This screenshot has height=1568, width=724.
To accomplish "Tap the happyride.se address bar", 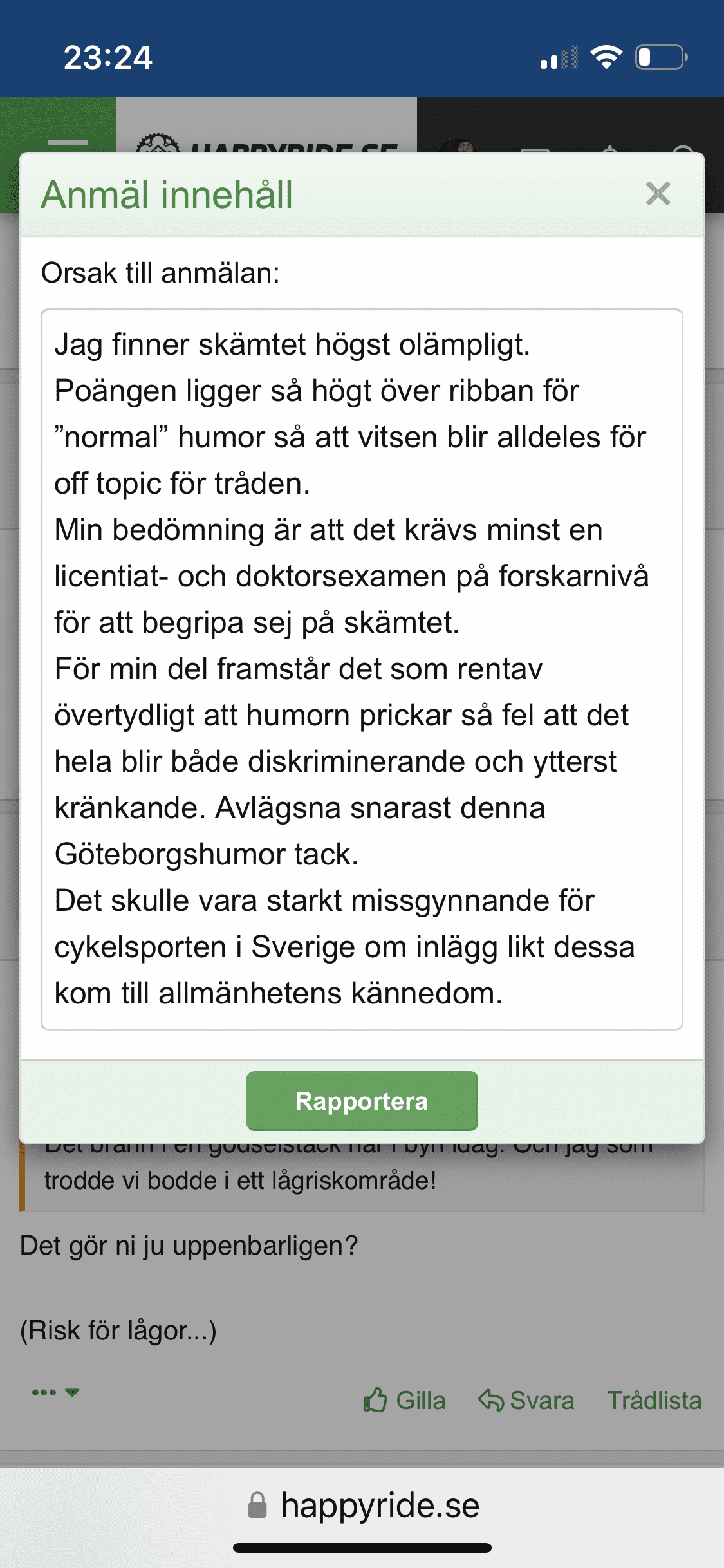I will click(364, 1506).
